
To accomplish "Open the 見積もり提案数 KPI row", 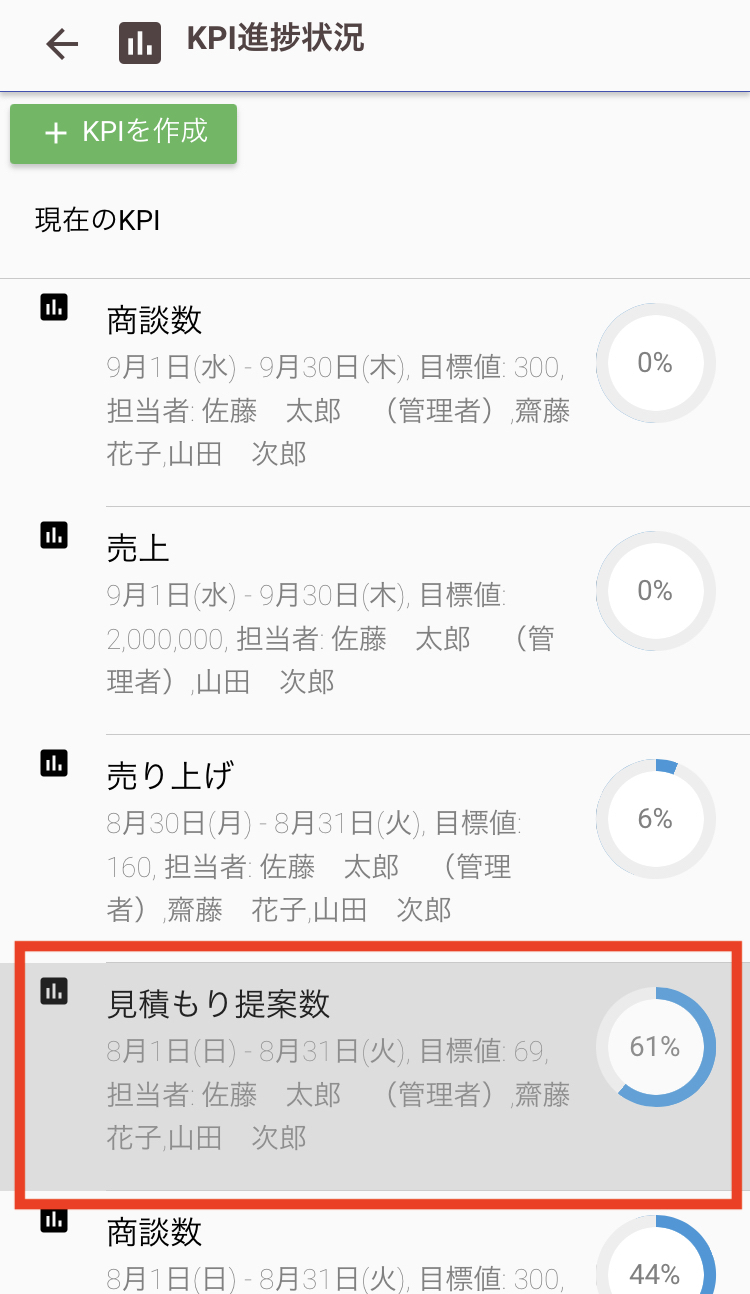I will click(x=340, y=1070).
